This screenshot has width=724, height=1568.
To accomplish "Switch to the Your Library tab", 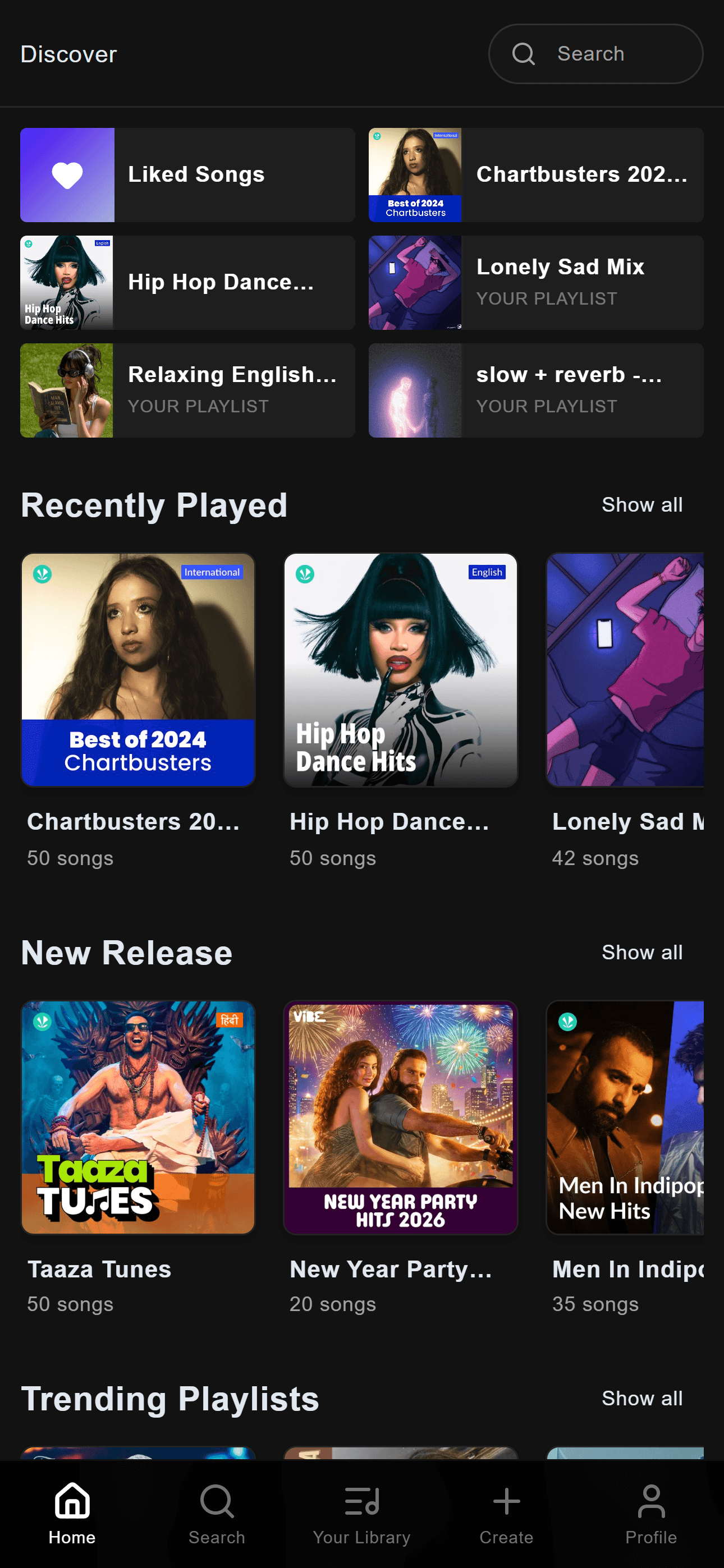I will click(361, 1502).
